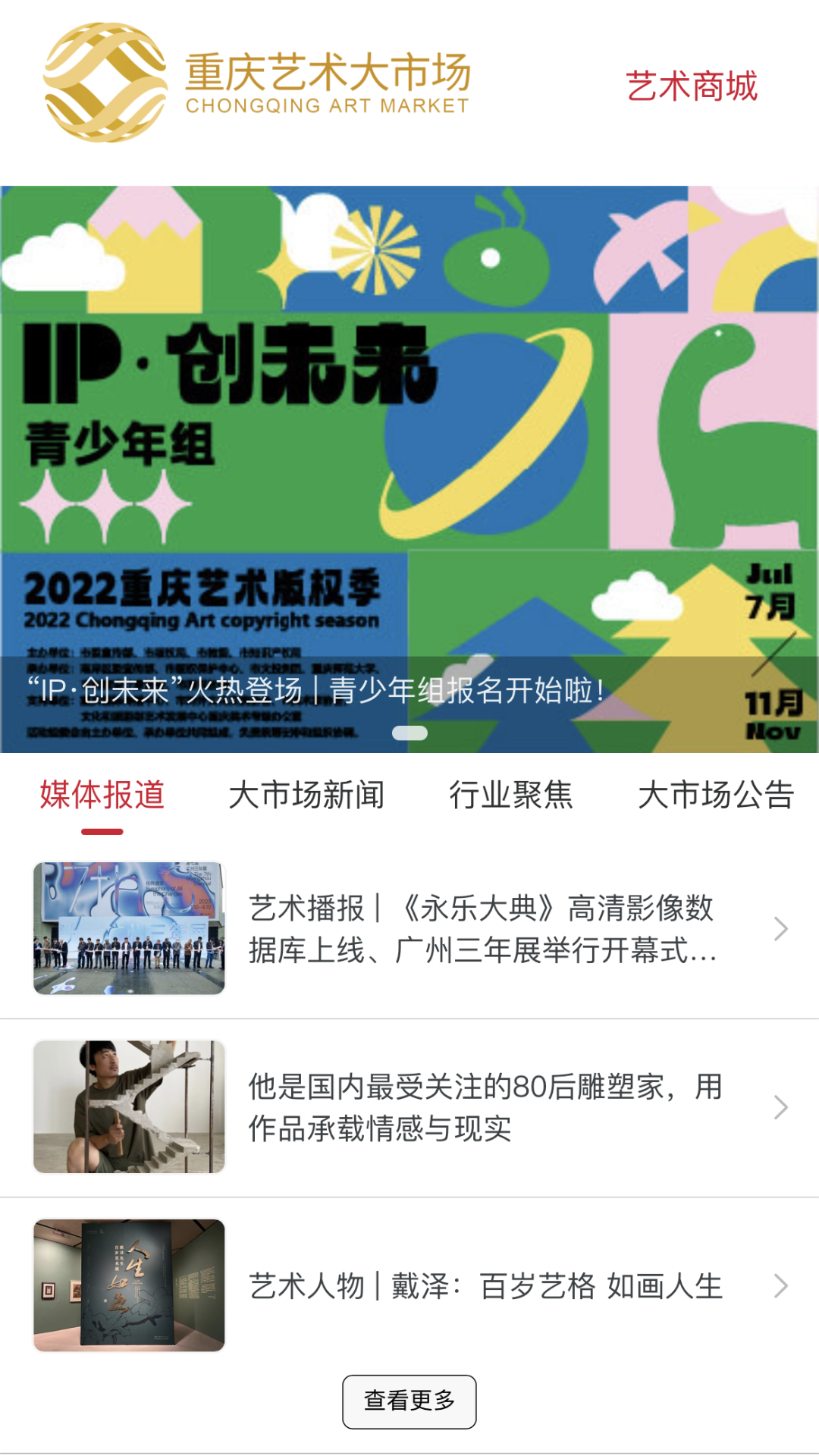The height and width of the screenshot is (1456, 819).
Task: Select the 媒体报道 tab
Action: [102, 795]
